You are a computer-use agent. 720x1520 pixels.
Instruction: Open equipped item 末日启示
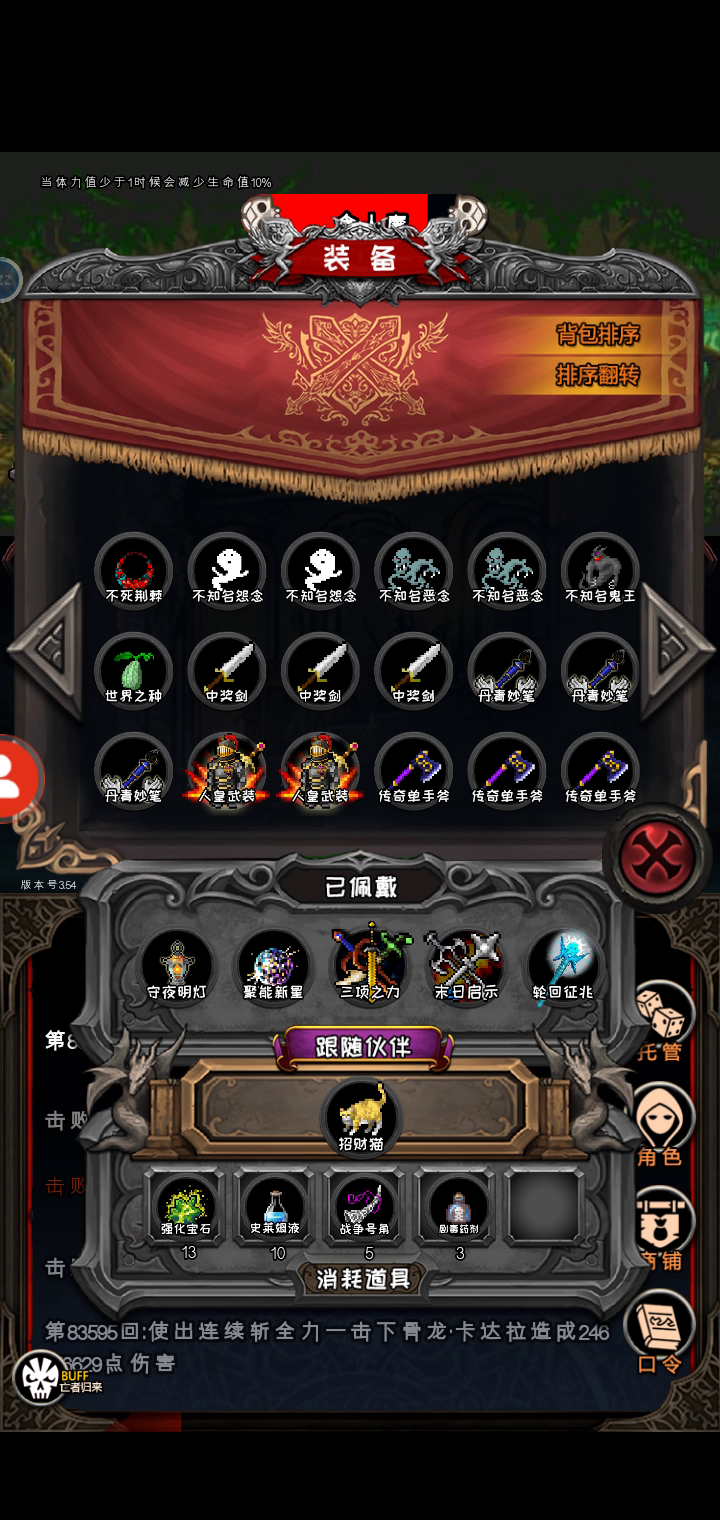click(466, 967)
